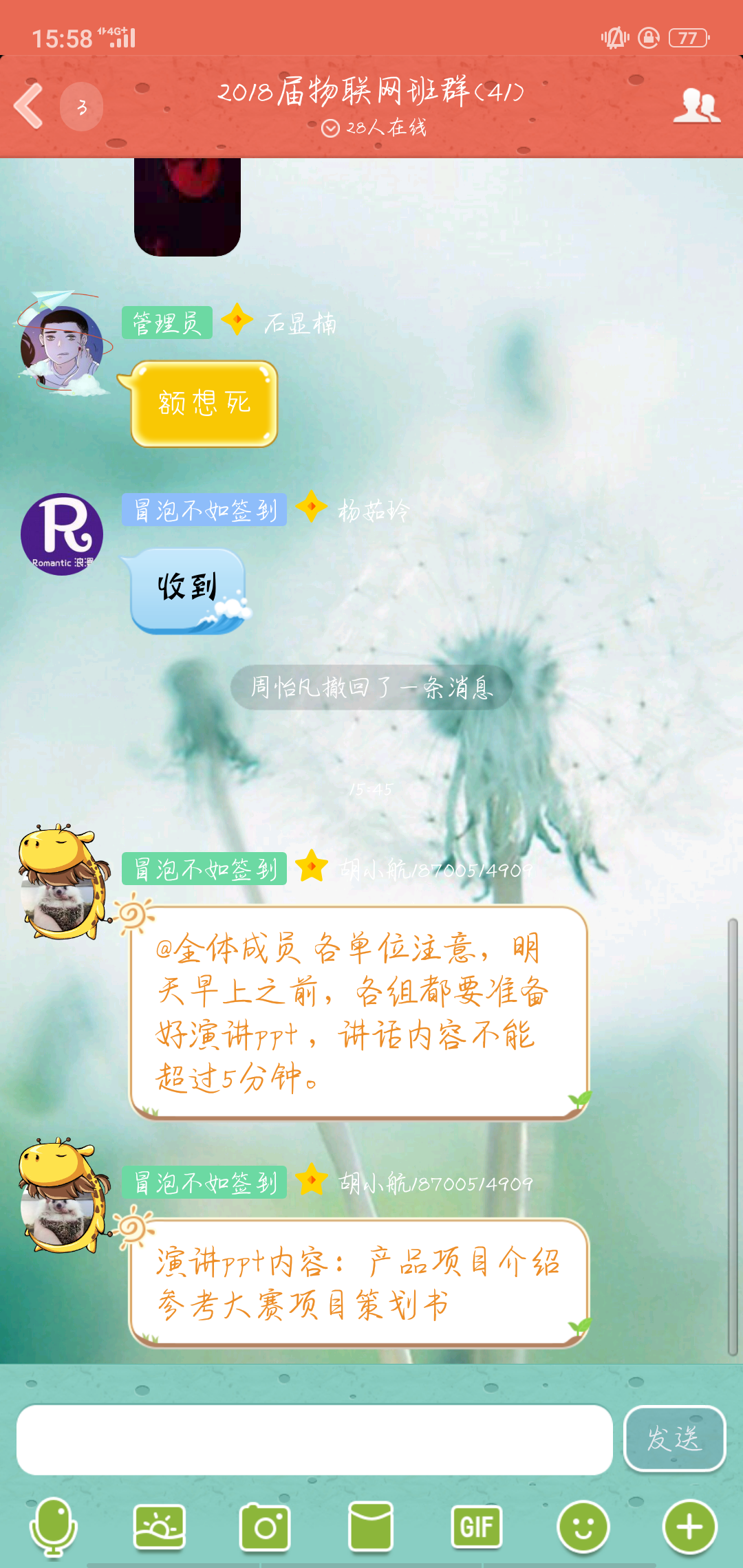Open the photo gallery picker

[159, 1527]
